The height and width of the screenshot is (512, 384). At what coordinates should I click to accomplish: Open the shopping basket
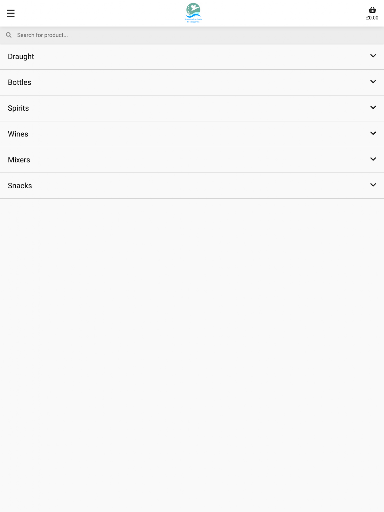tap(372, 13)
